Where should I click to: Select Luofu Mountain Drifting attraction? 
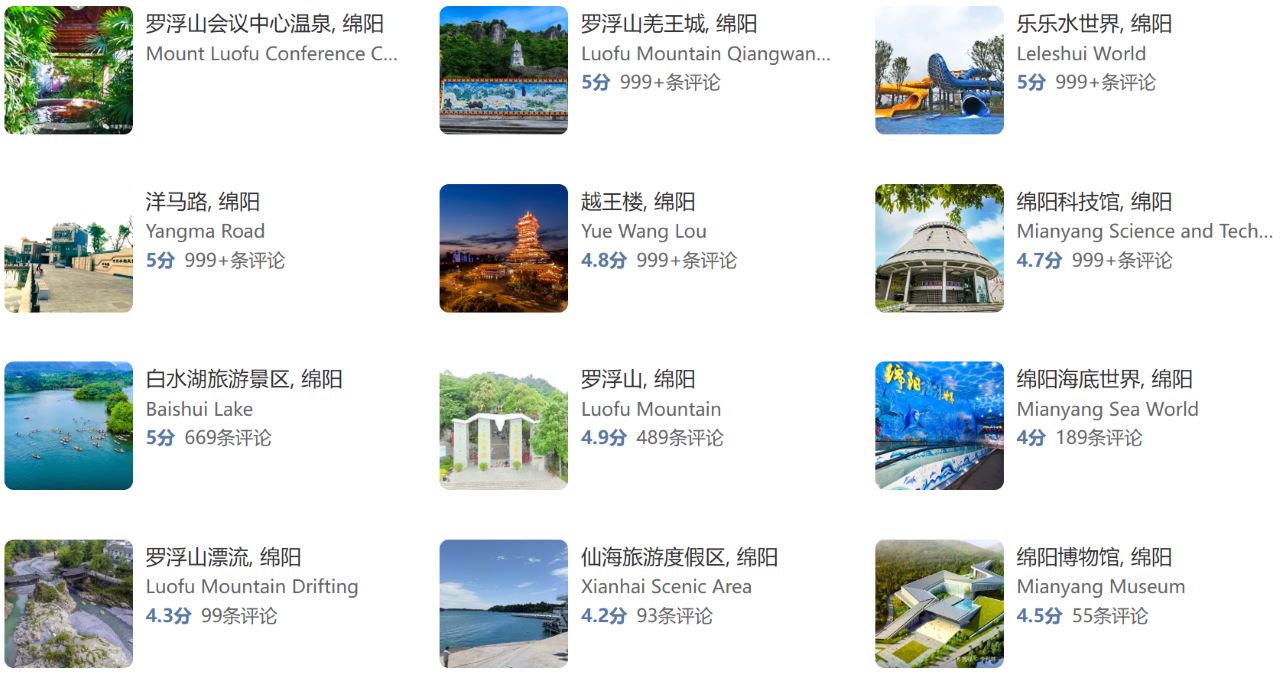tap(222, 558)
